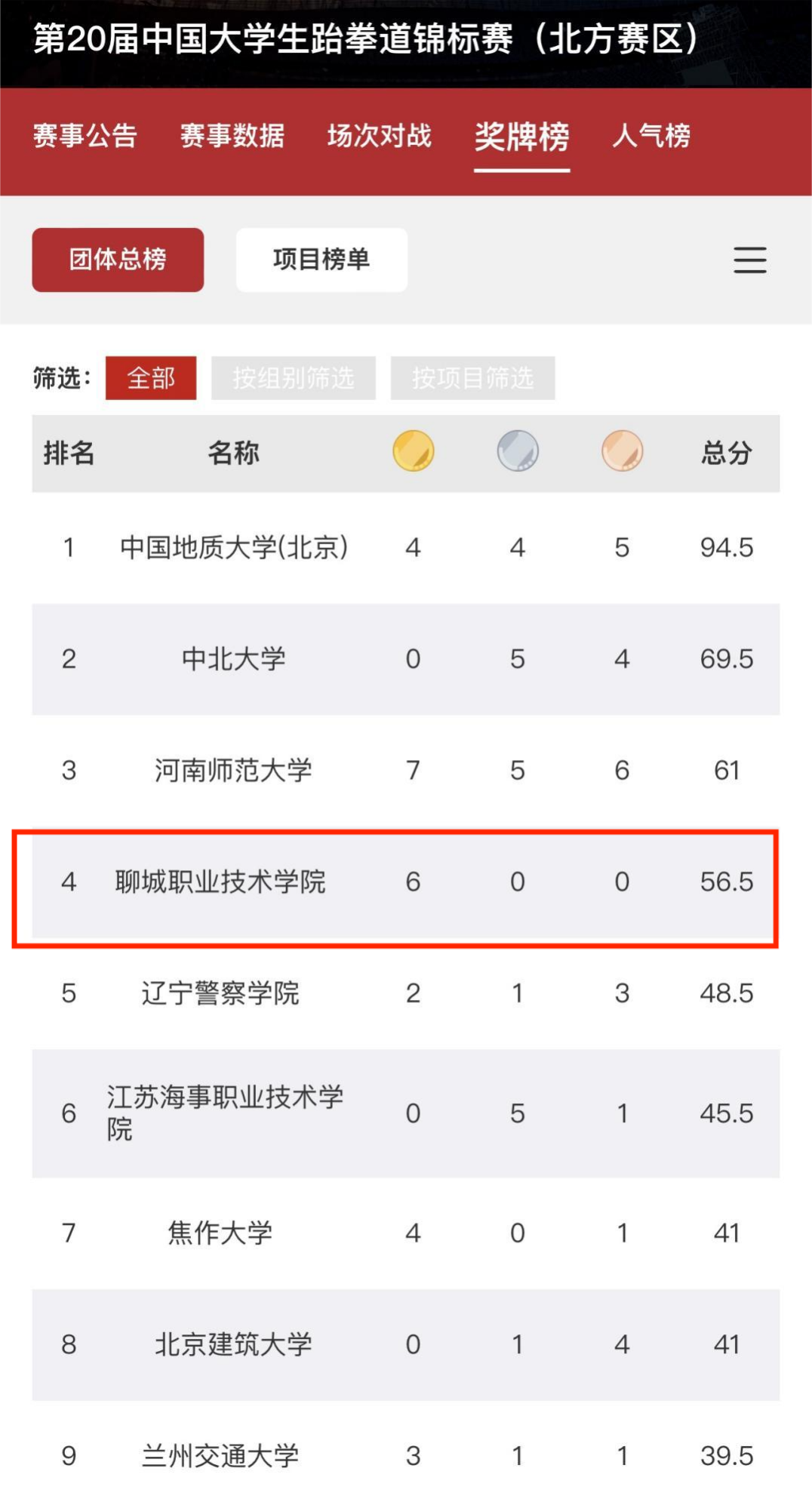Image resolution: width=812 pixels, height=1499 pixels.
Task: Switch to 项目榜单
Action: (x=321, y=260)
